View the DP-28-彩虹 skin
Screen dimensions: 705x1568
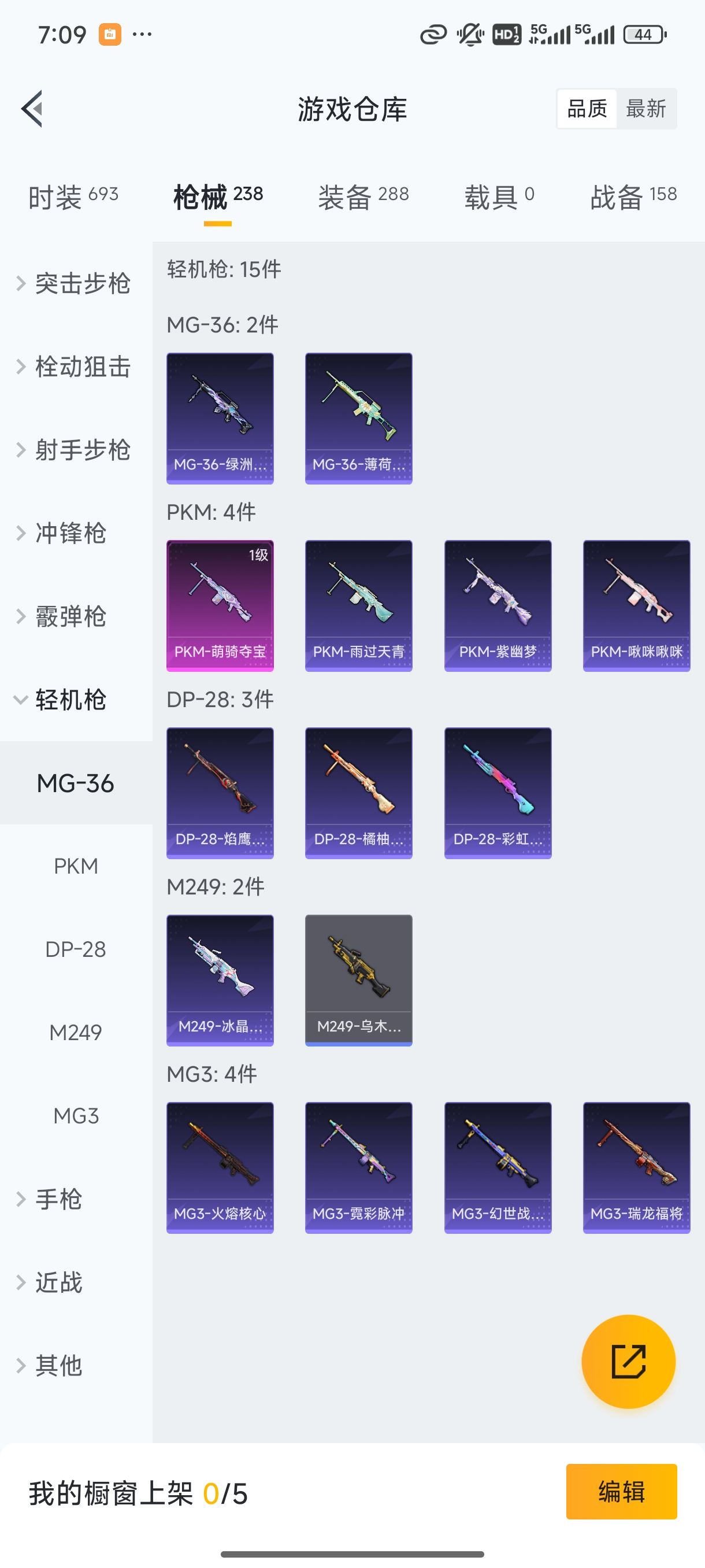point(498,793)
